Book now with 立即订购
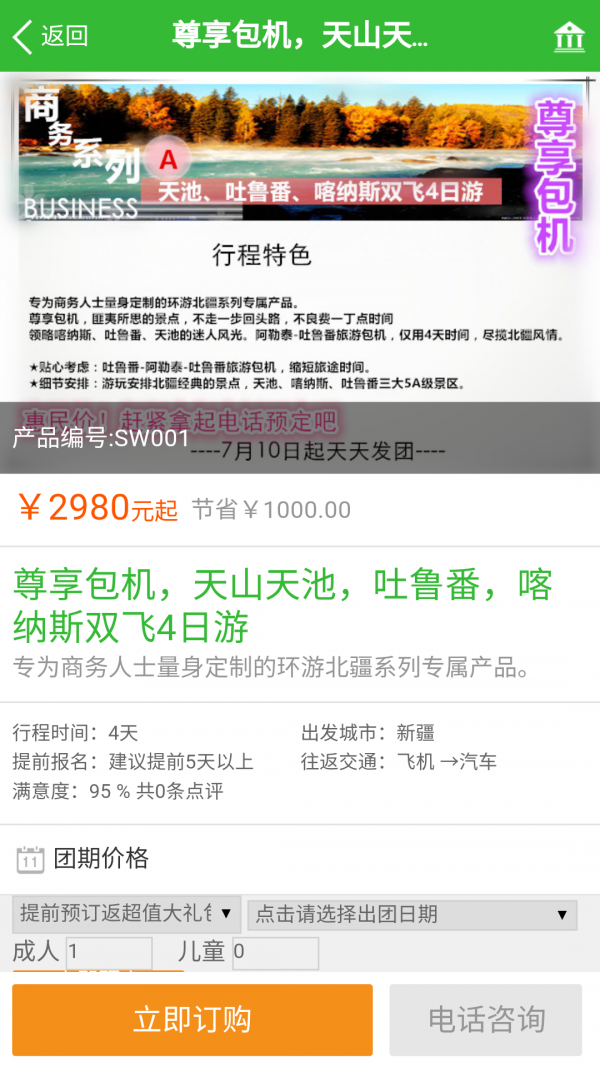 (192, 1019)
